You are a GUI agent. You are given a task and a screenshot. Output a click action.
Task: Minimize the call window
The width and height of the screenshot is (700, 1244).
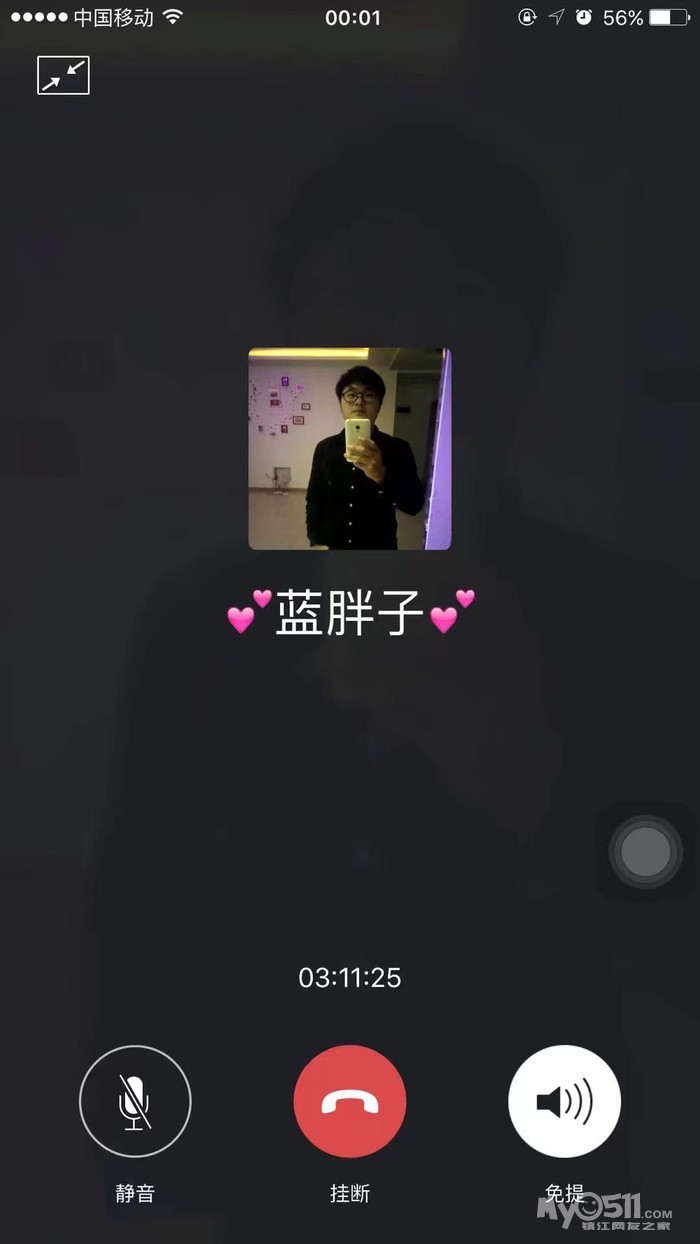point(63,75)
